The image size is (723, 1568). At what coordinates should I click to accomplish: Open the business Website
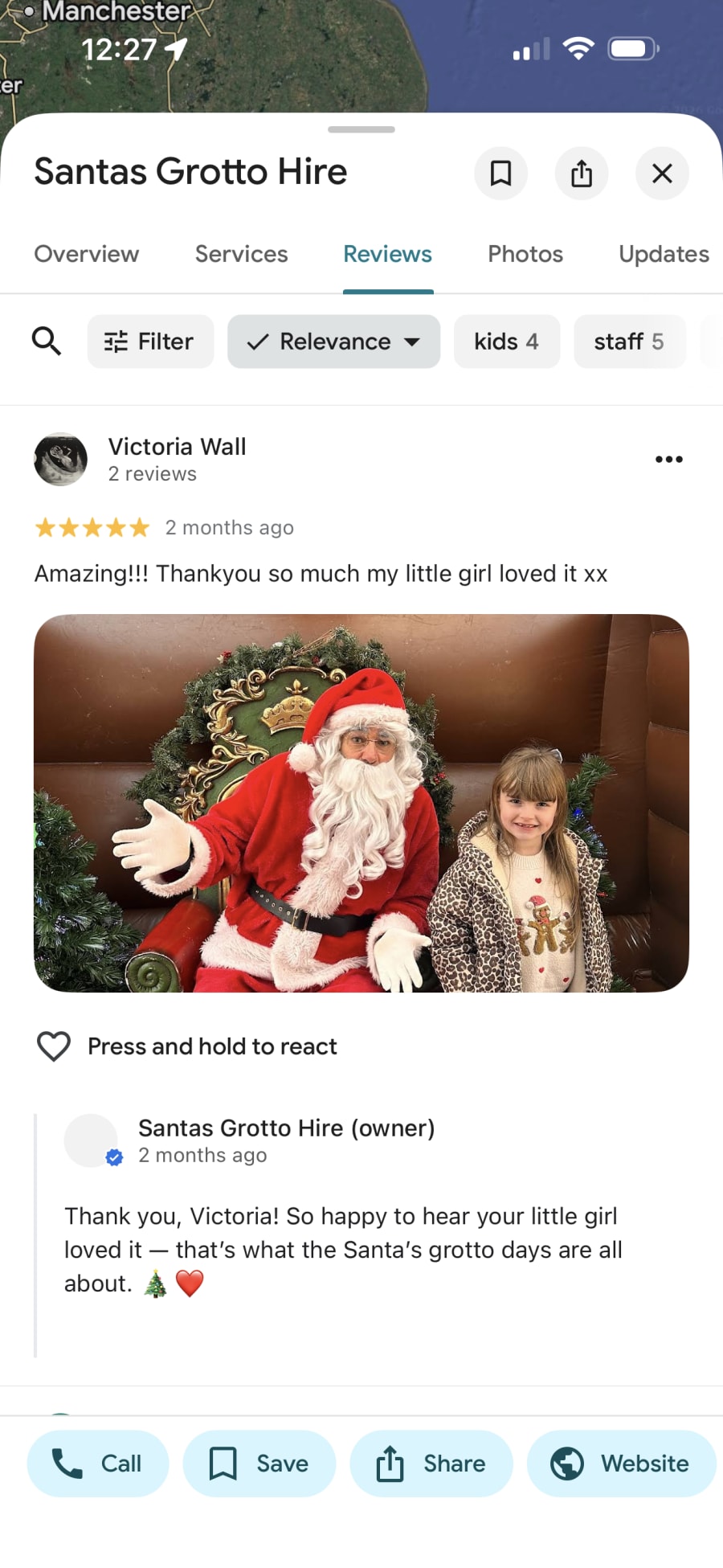[x=621, y=1464]
